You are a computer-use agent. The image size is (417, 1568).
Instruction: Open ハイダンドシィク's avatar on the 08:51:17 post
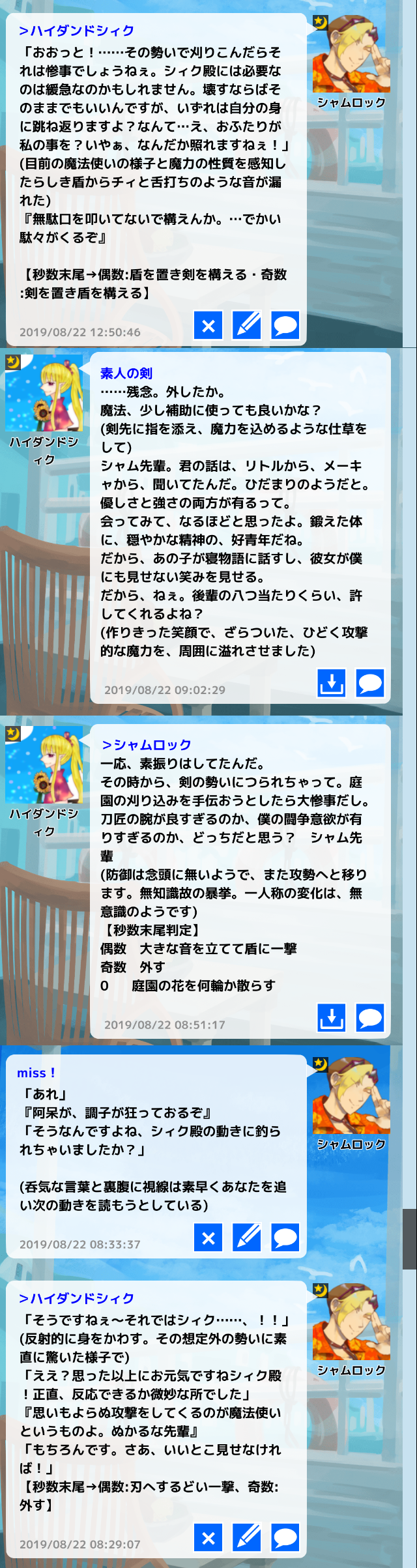[44, 765]
